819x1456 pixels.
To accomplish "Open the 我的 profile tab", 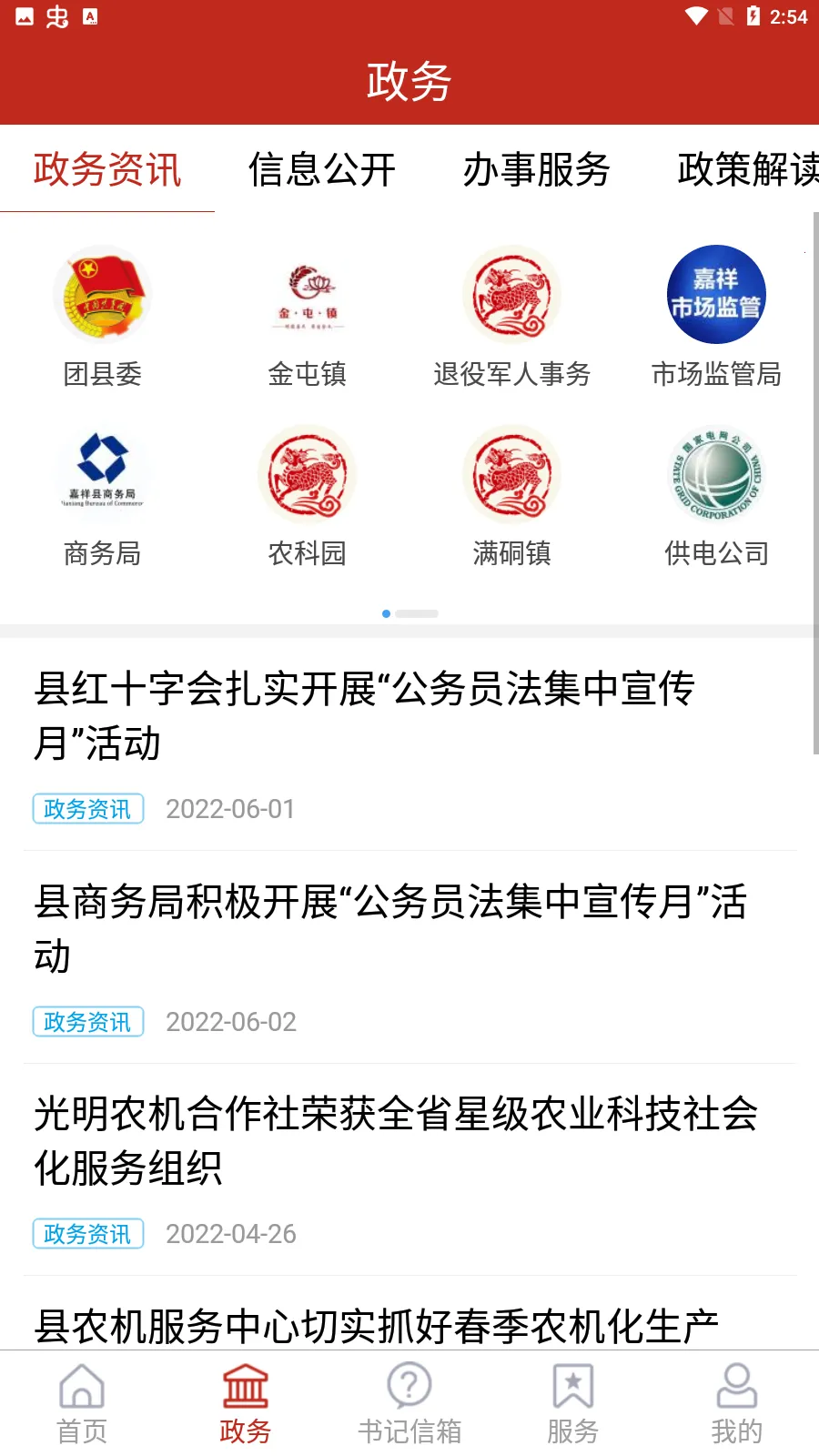I will 736,1404.
